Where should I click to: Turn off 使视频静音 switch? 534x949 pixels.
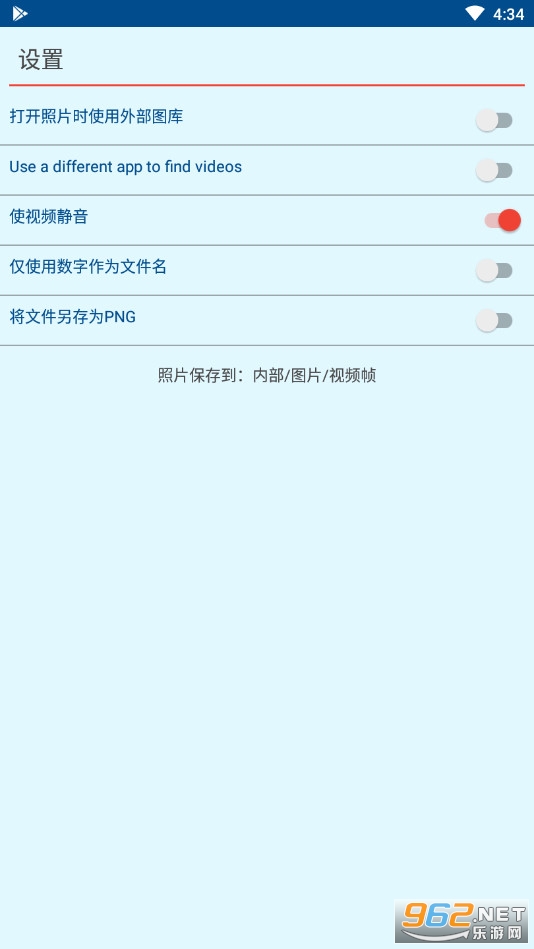502,220
